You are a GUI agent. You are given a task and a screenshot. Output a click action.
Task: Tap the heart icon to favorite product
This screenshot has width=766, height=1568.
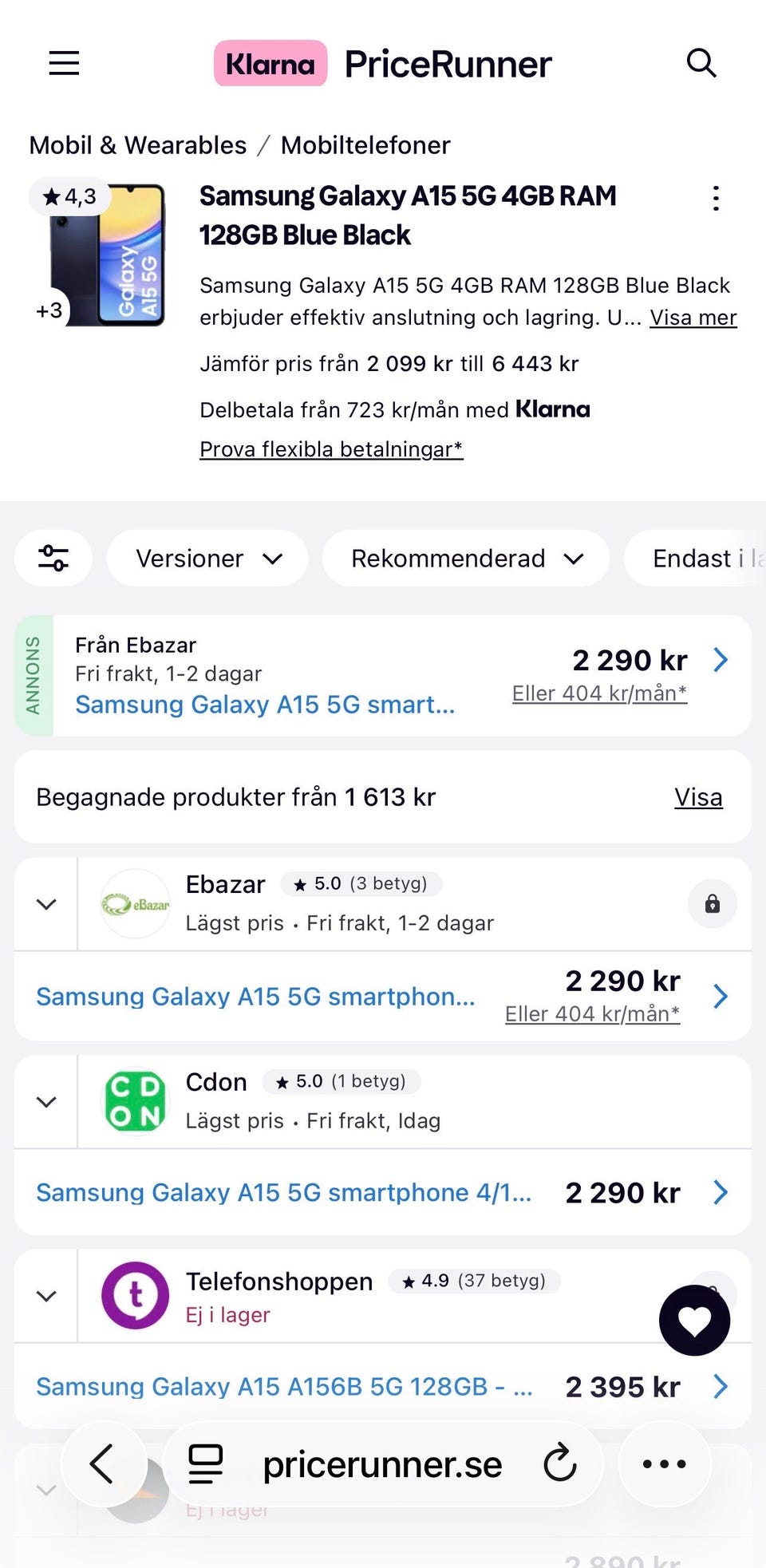tap(694, 1320)
